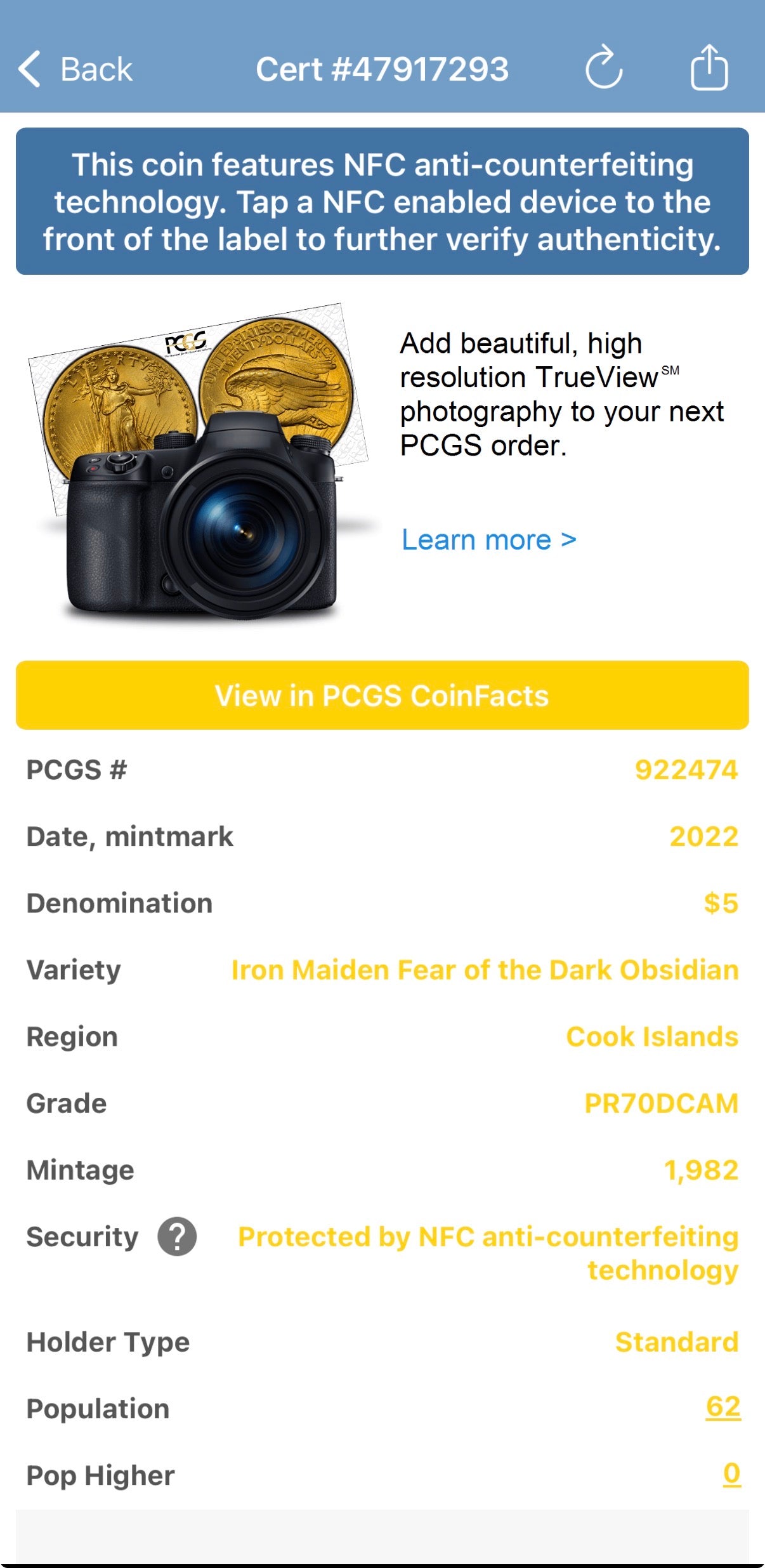Select the Cook Islands region value
Screen dimensions: 765x1568
(652, 1036)
